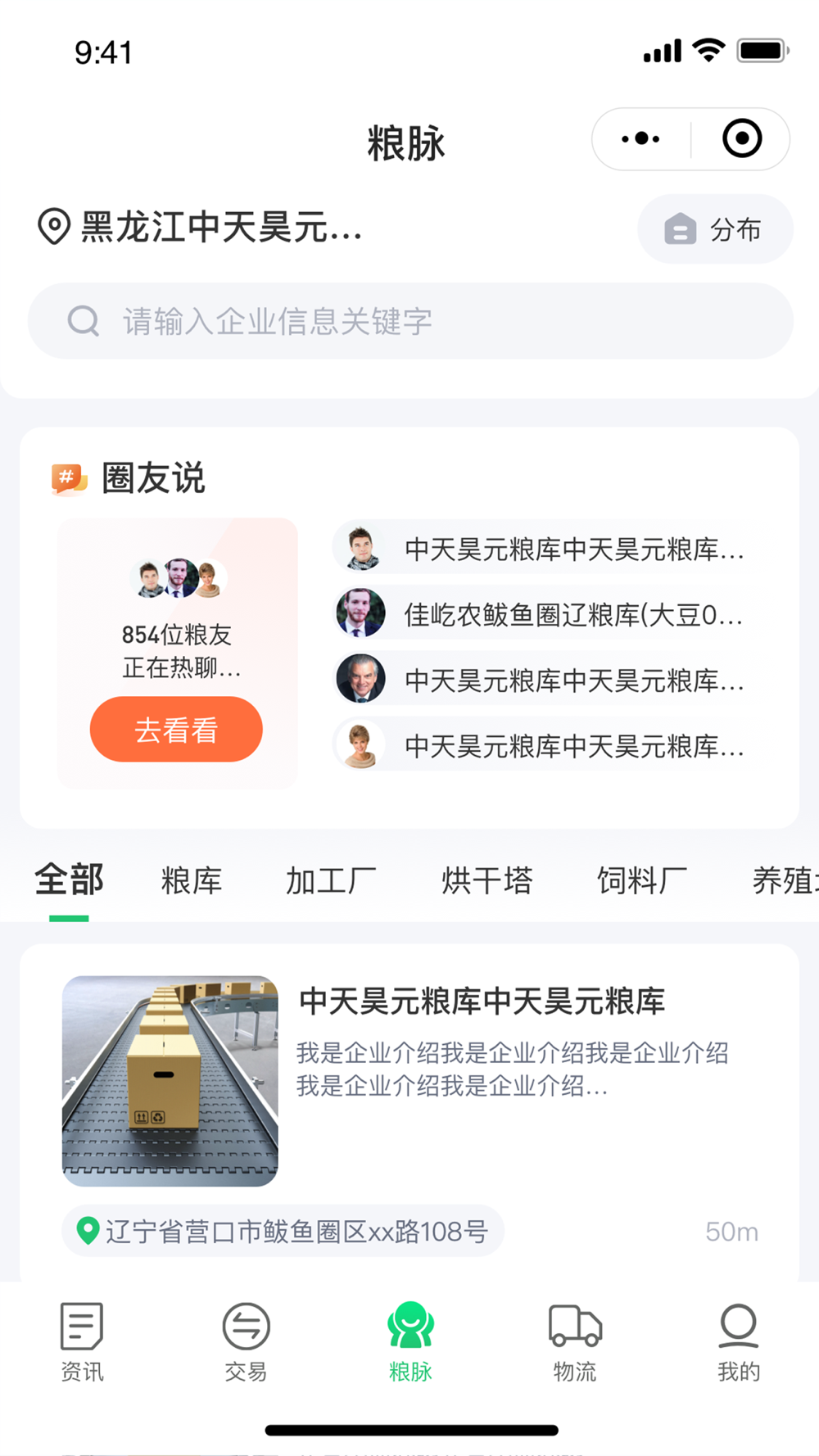Switch to the 粮库 tab
Viewport: 819px width, 1456px height.
coord(192,881)
